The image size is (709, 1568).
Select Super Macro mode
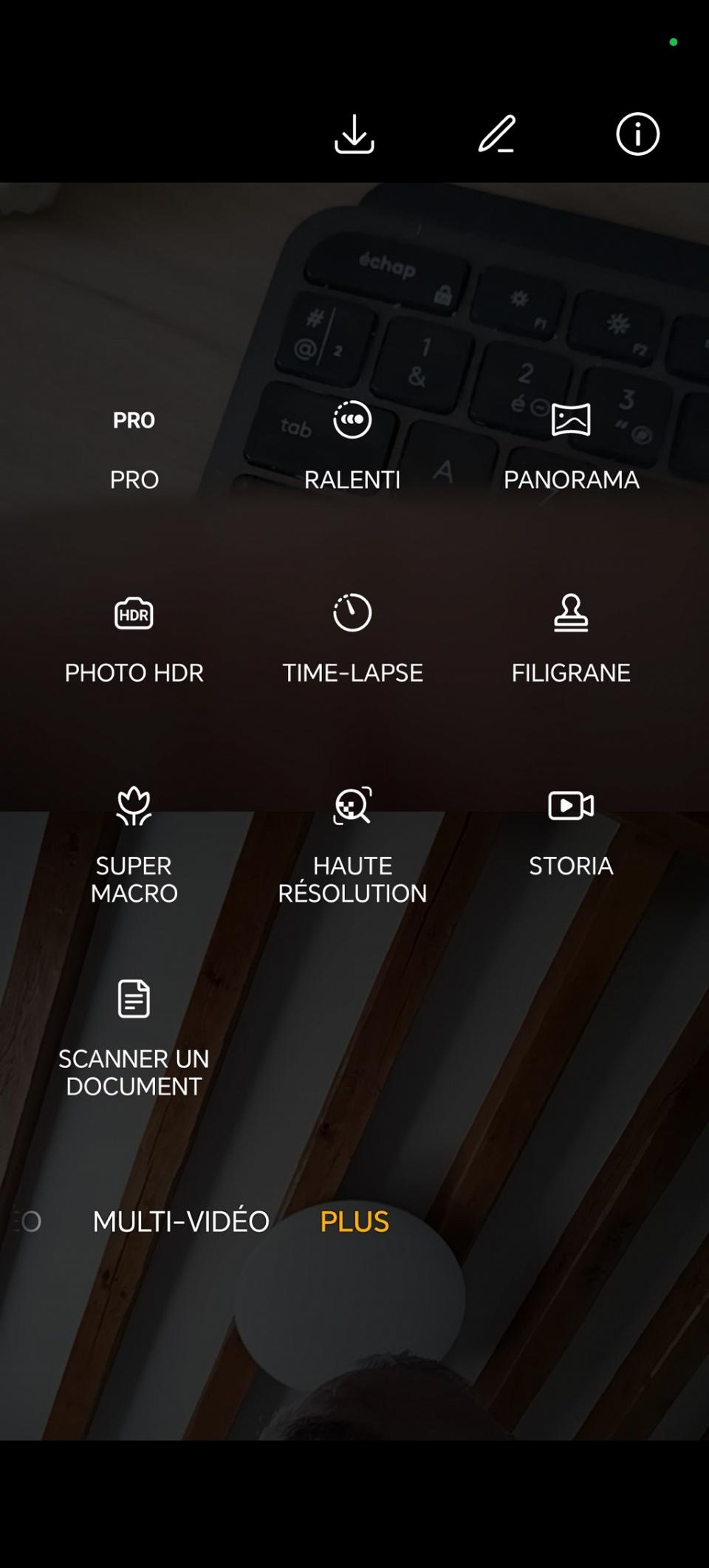tap(134, 846)
